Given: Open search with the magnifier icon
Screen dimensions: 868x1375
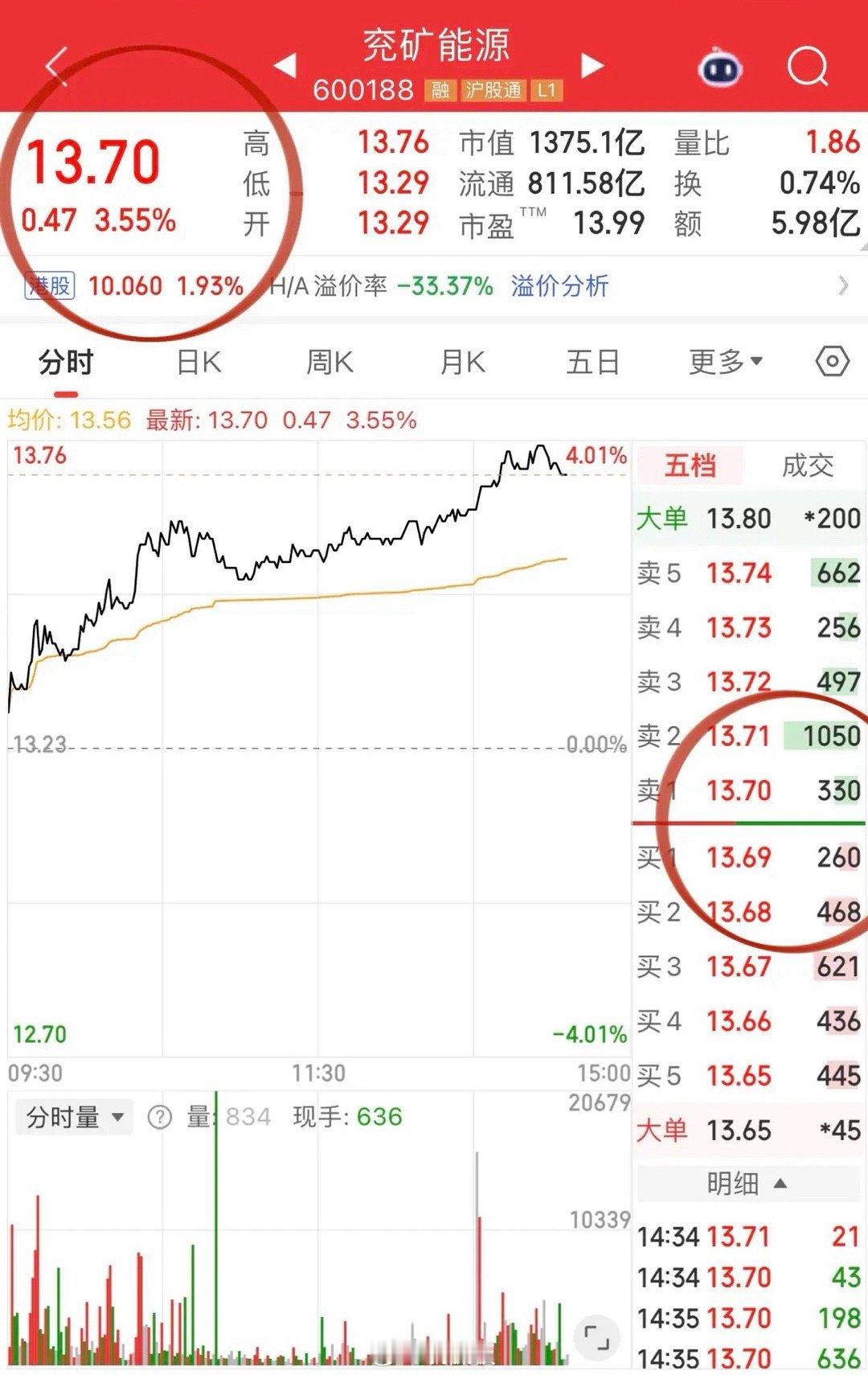Looking at the screenshot, I should [x=809, y=68].
